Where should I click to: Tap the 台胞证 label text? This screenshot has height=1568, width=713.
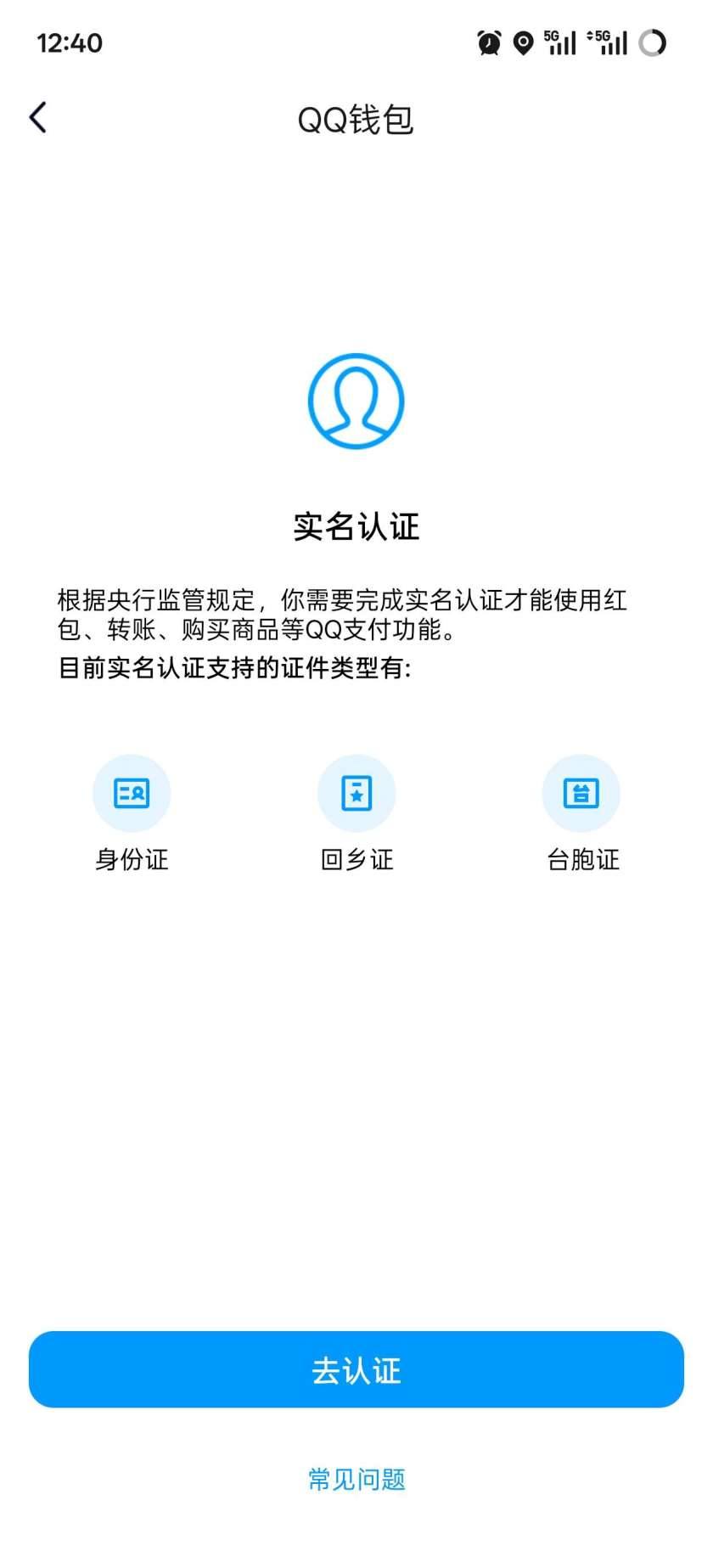581,859
